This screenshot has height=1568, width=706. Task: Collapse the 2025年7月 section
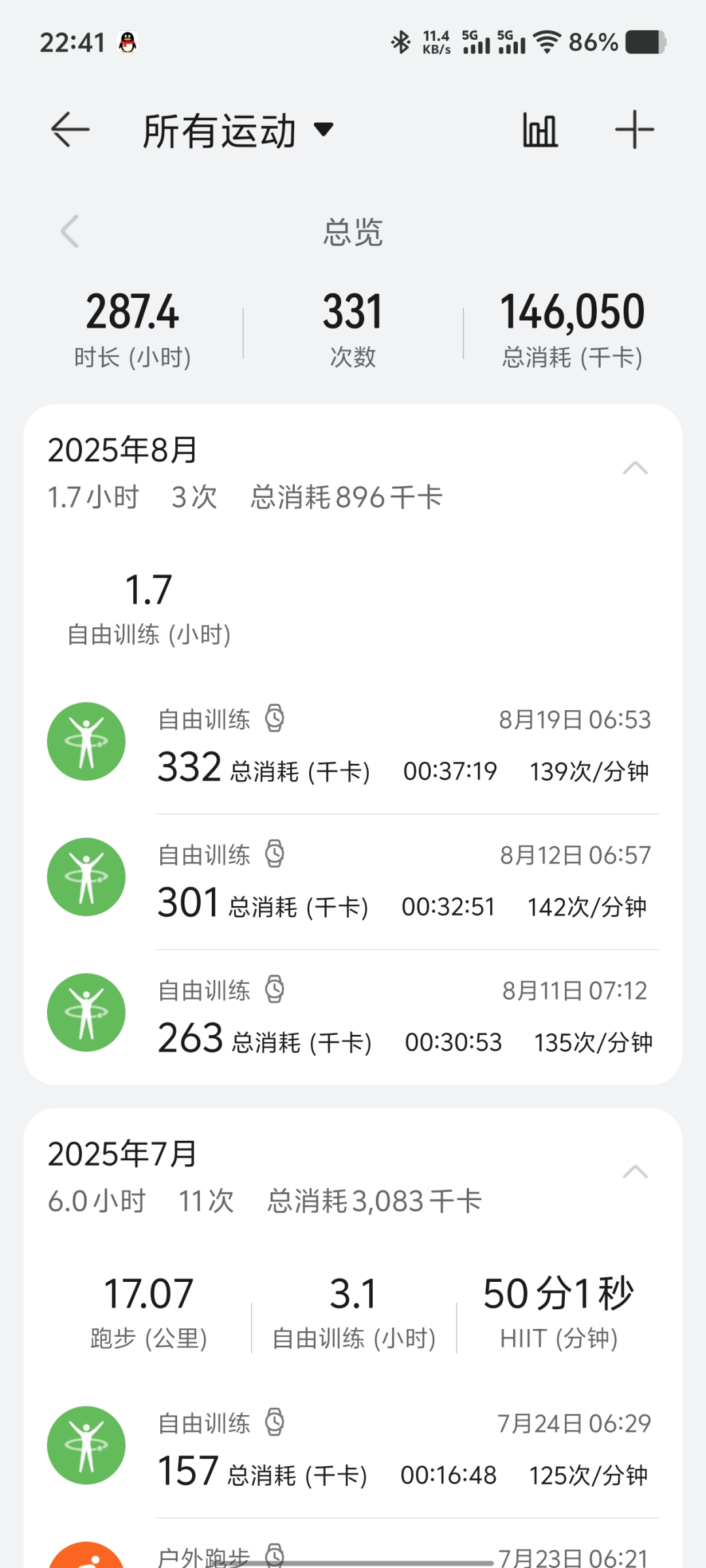tap(635, 1172)
